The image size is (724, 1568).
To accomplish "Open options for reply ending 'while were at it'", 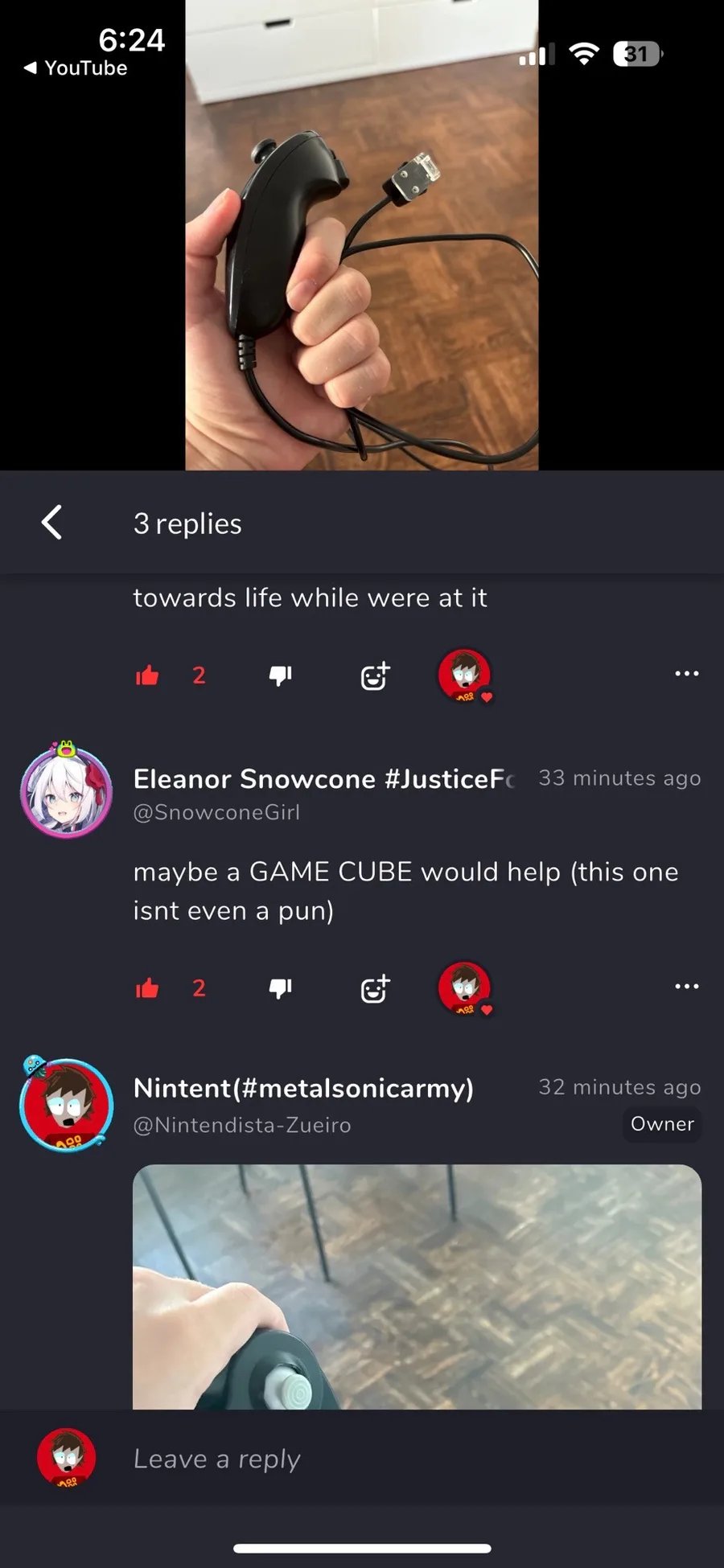I will tap(686, 674).
